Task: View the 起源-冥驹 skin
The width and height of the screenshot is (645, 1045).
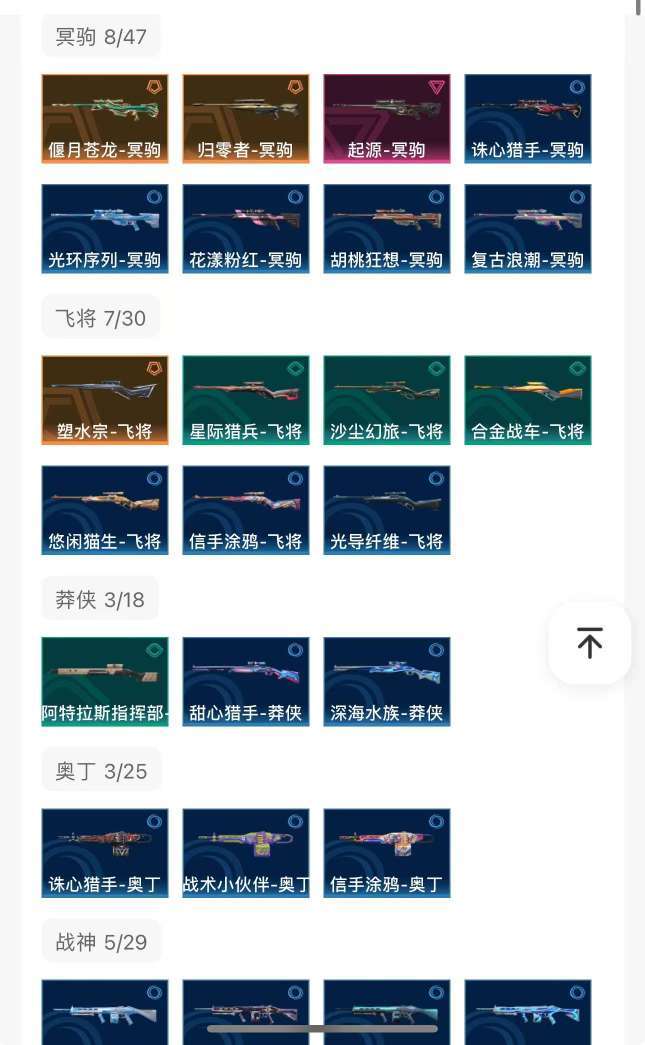Action: coord(387,118)
